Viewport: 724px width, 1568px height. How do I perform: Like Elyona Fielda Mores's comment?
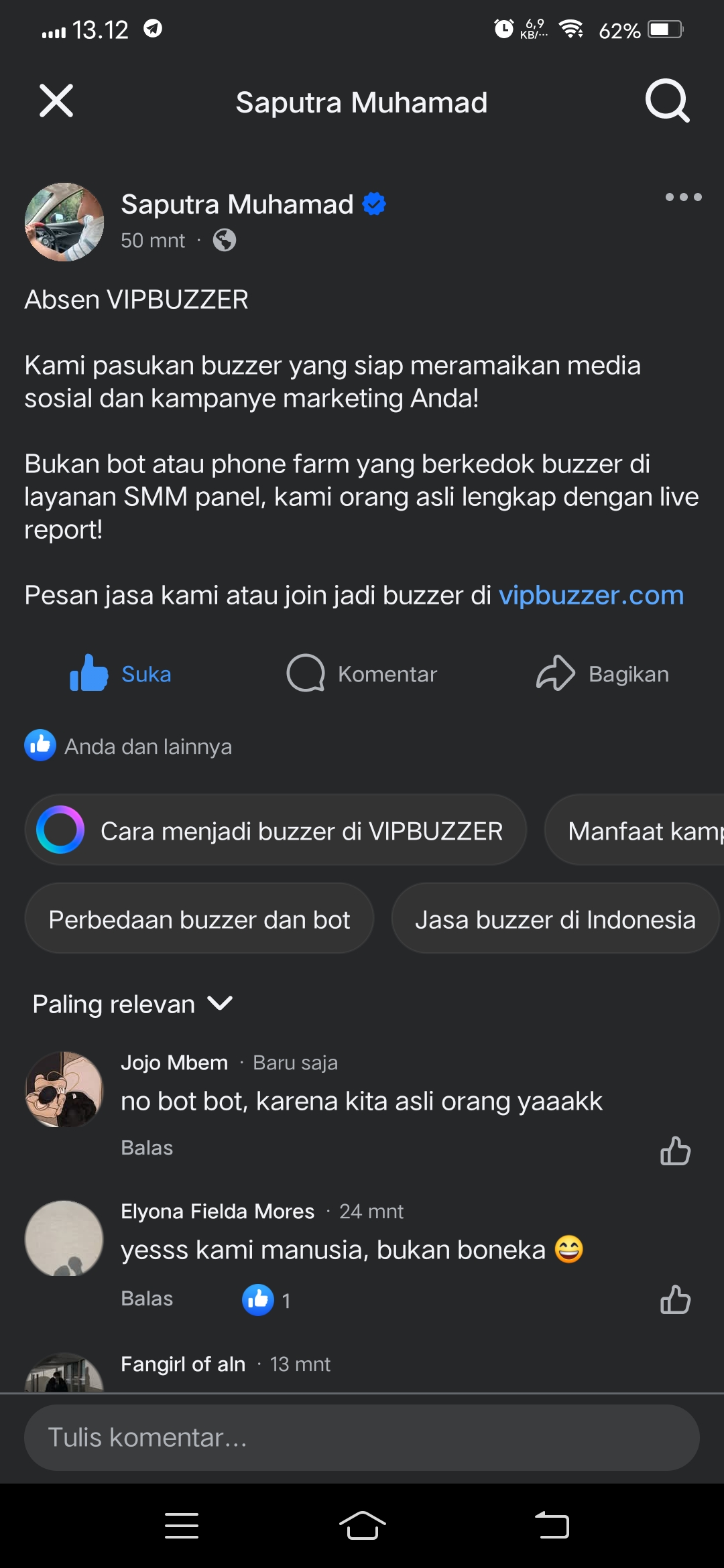pyautogui.click(x=675, y=1299)
